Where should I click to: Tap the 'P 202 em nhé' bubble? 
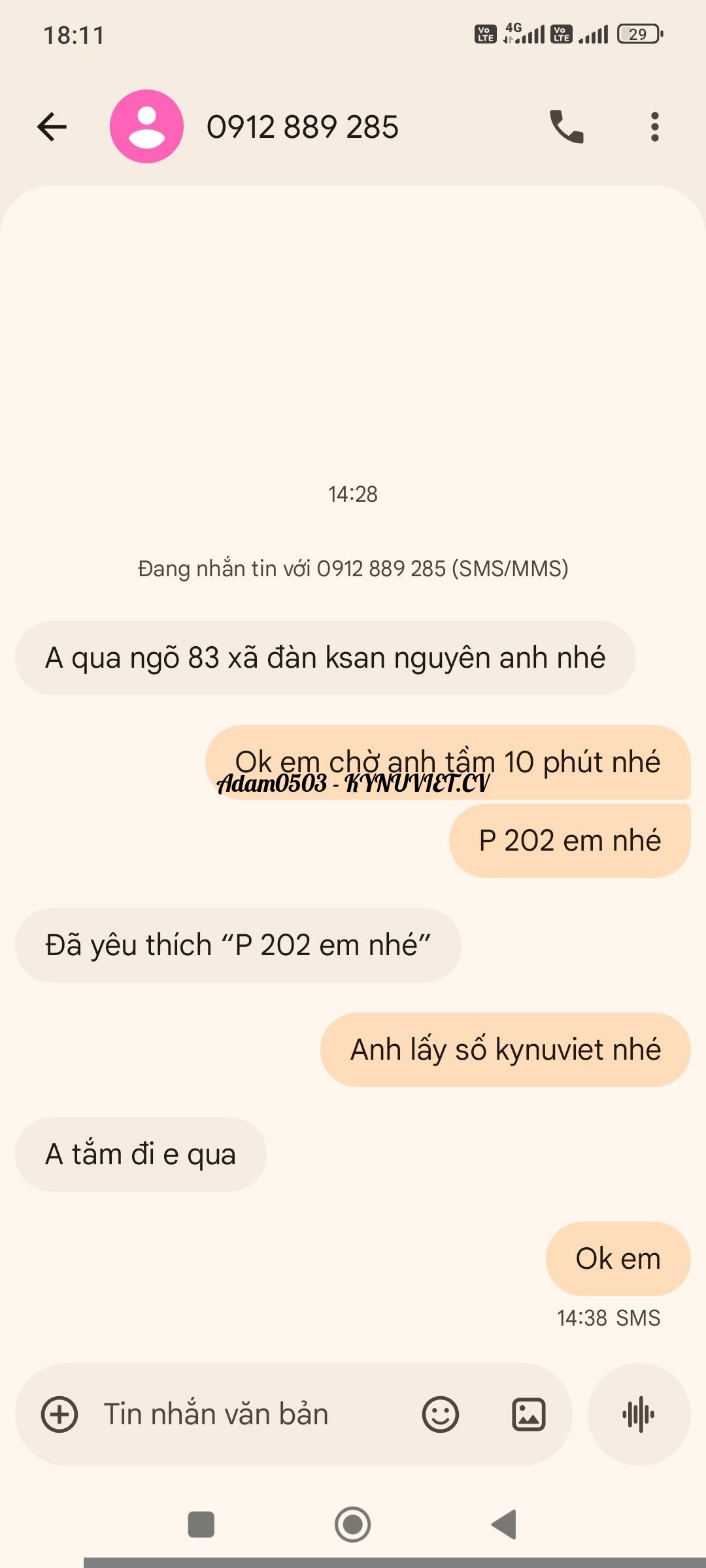pos(566,841)
